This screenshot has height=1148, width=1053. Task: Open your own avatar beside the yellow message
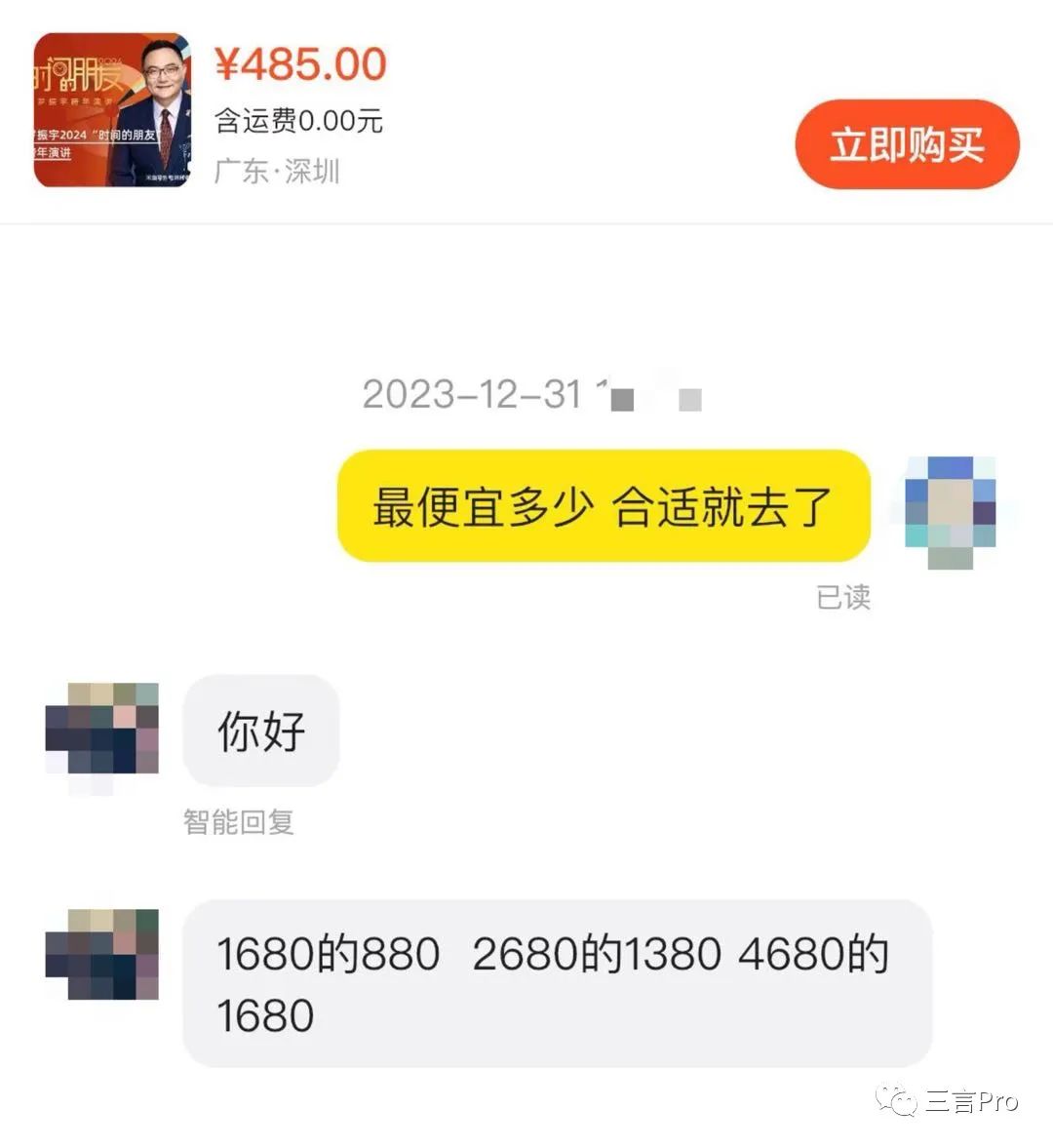951,507
